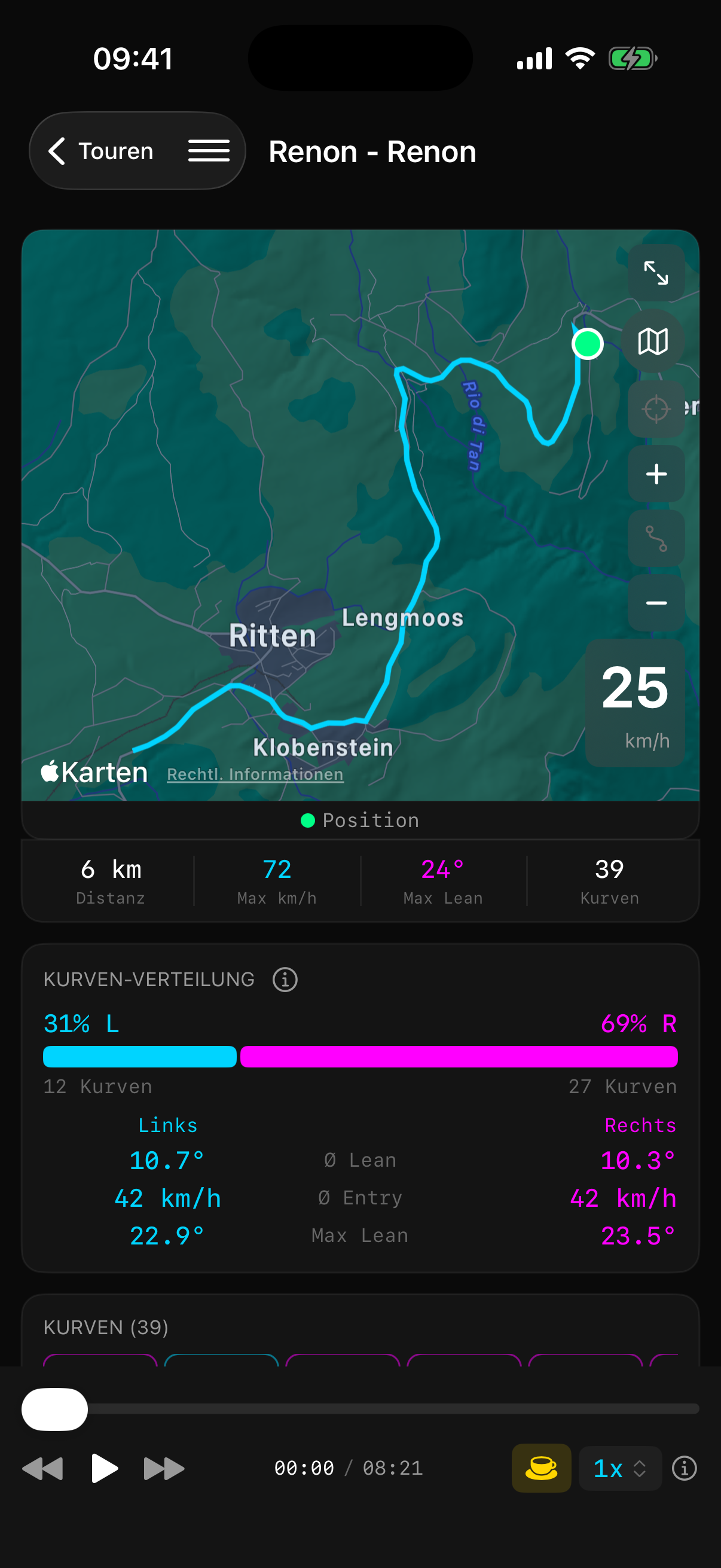Toggle the coffee break marker
The image size is (721, 1568).
pyautogui.click(x=541, y=1468)
